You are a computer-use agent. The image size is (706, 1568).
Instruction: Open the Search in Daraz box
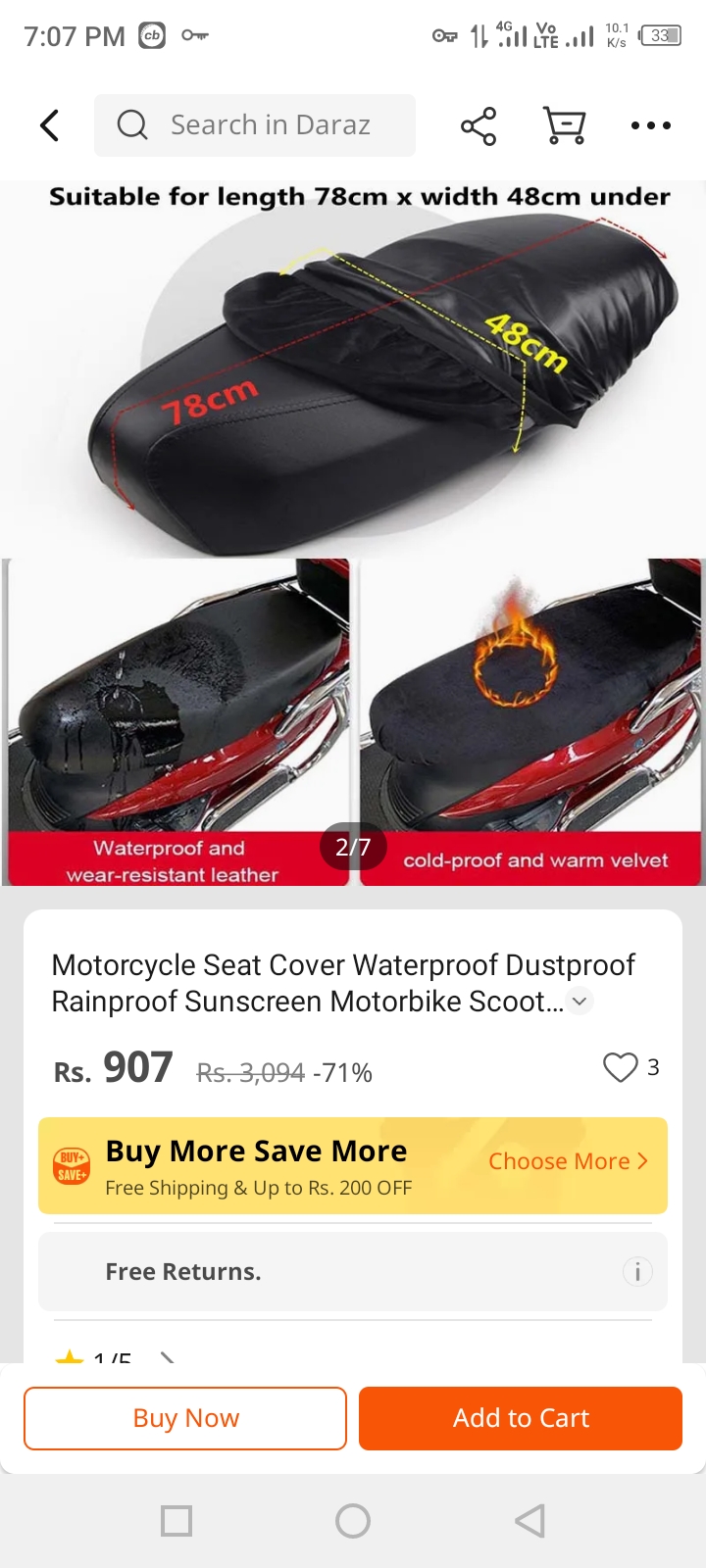(255, 125)
